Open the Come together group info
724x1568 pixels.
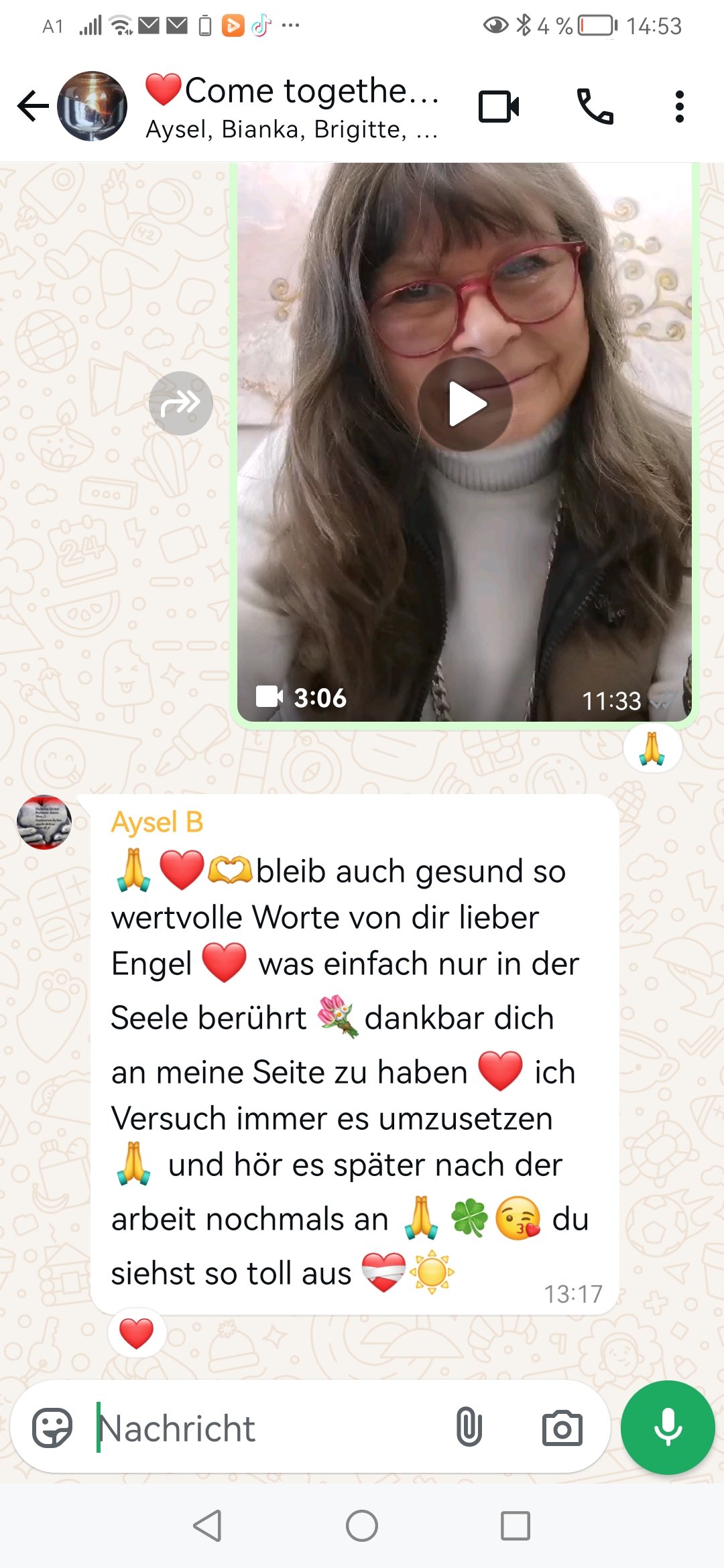tap(292, 106)
